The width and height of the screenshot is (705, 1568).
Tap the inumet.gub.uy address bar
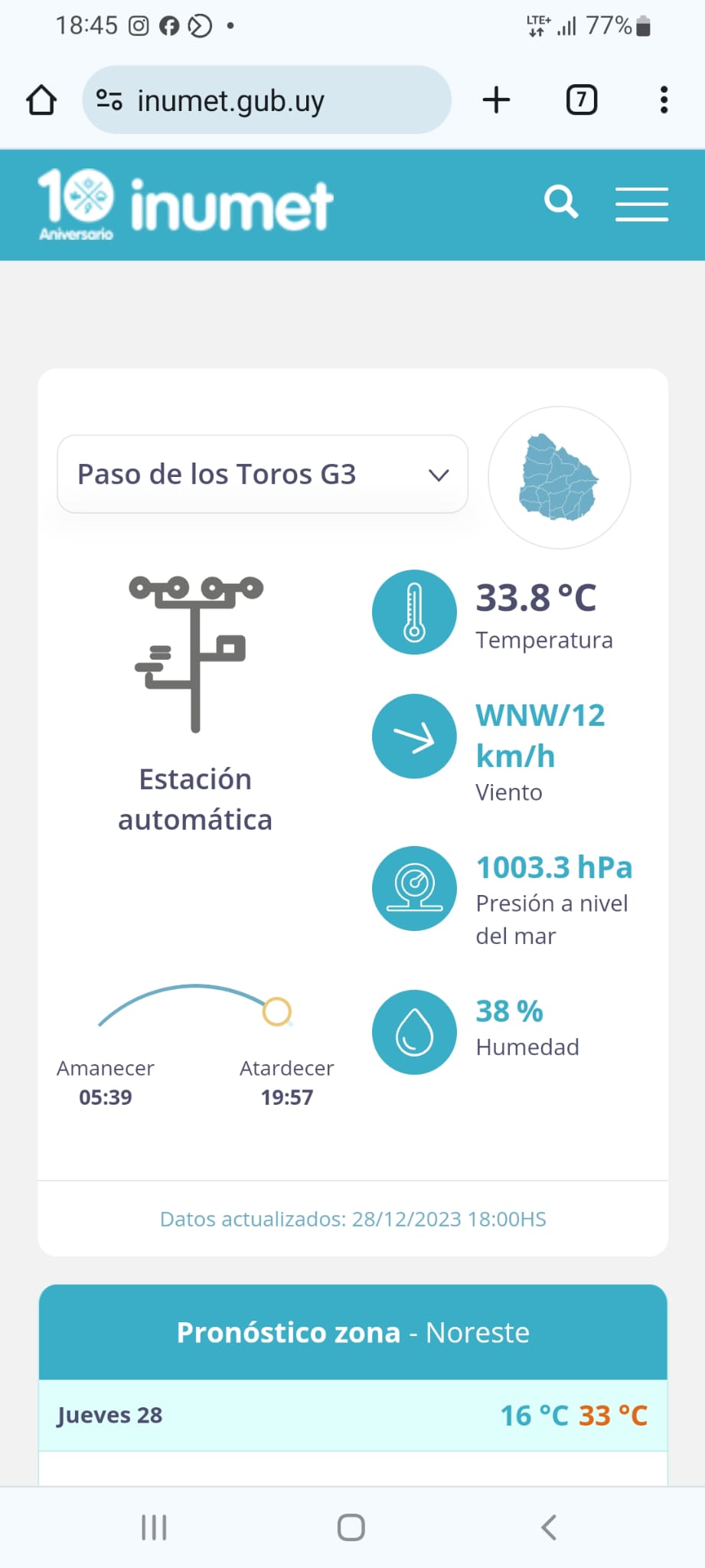point(266,100)
